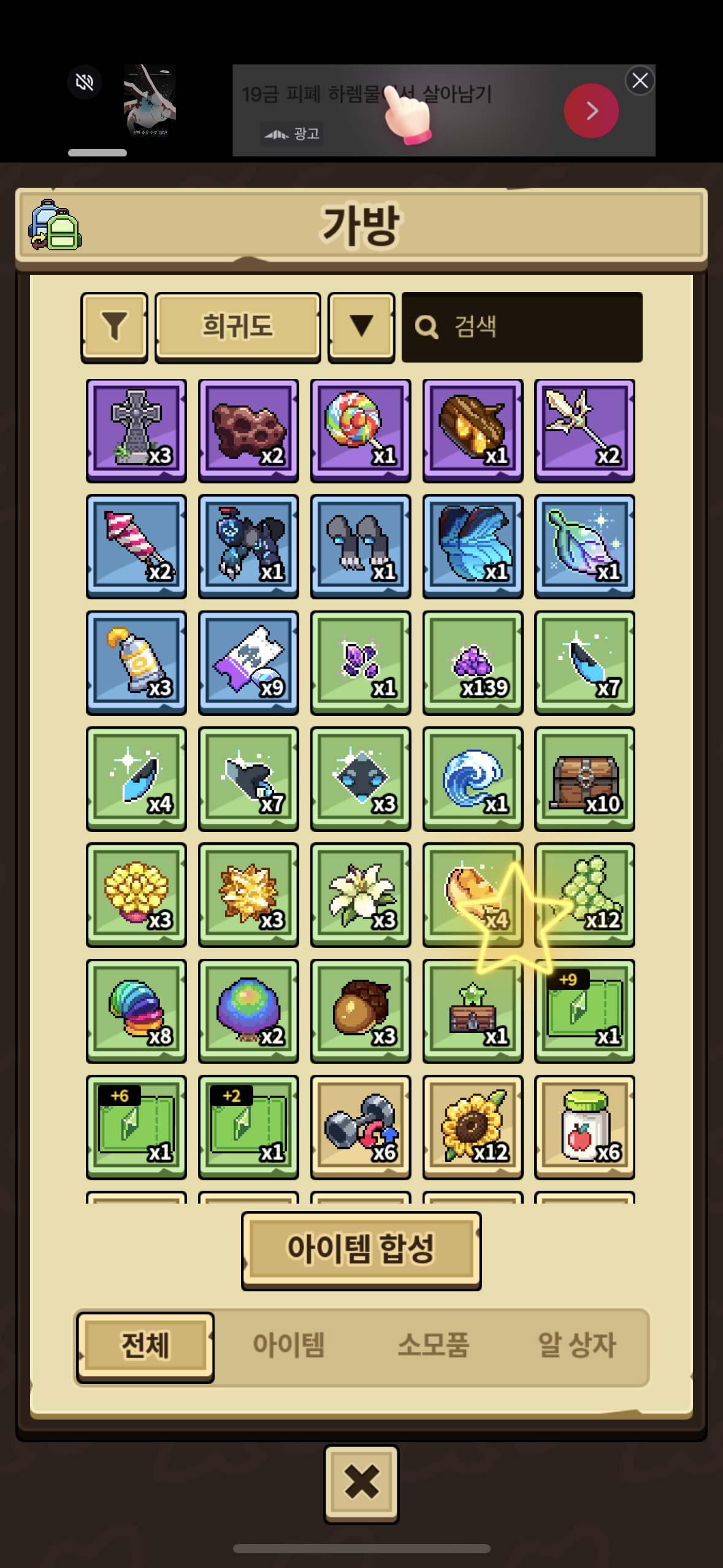This screenshot has width=723, height=1568.
Task: Select the tombstone cross item
Action: coord(136,430)
